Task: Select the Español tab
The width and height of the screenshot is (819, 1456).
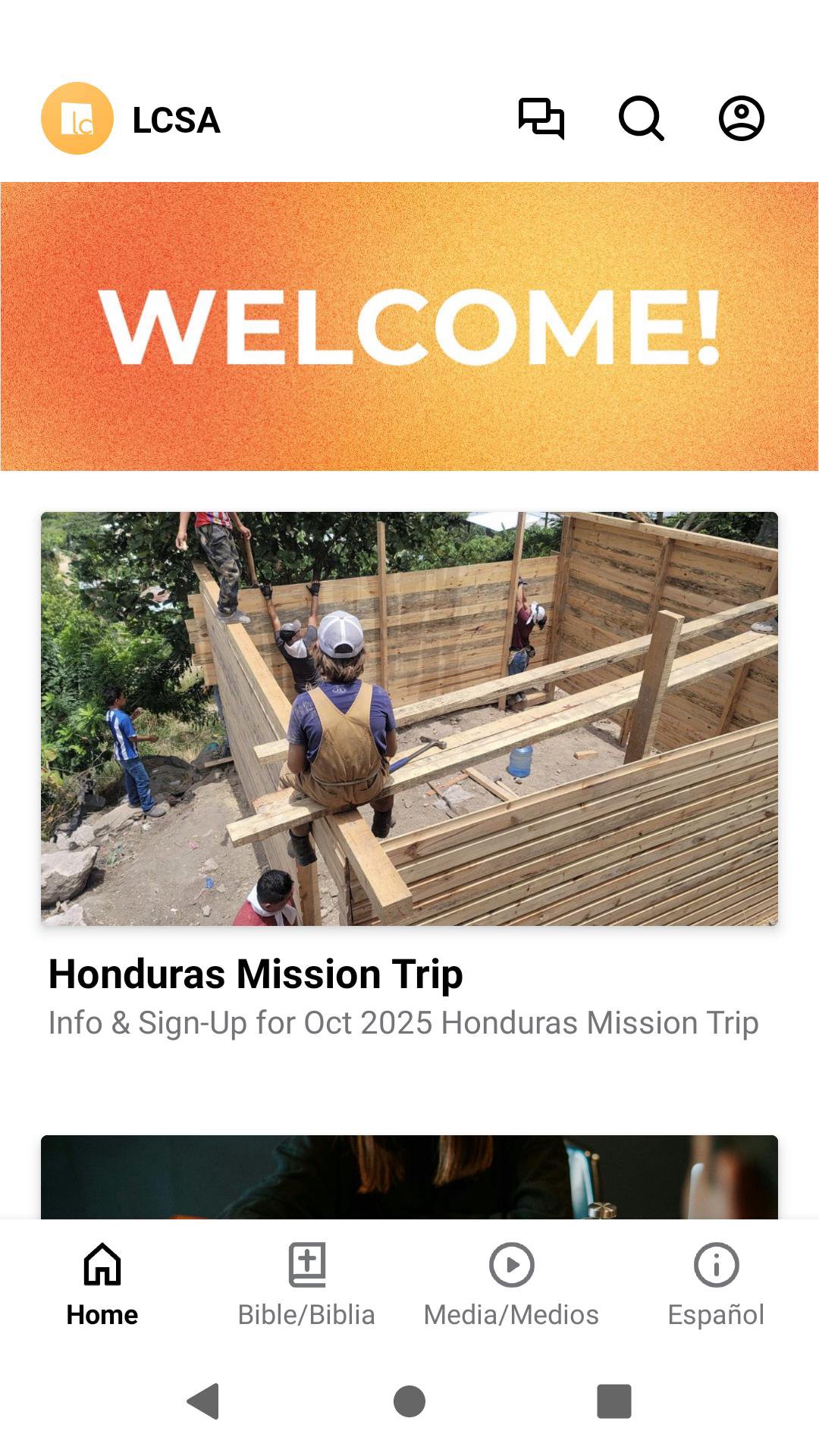Action: 716,1285
